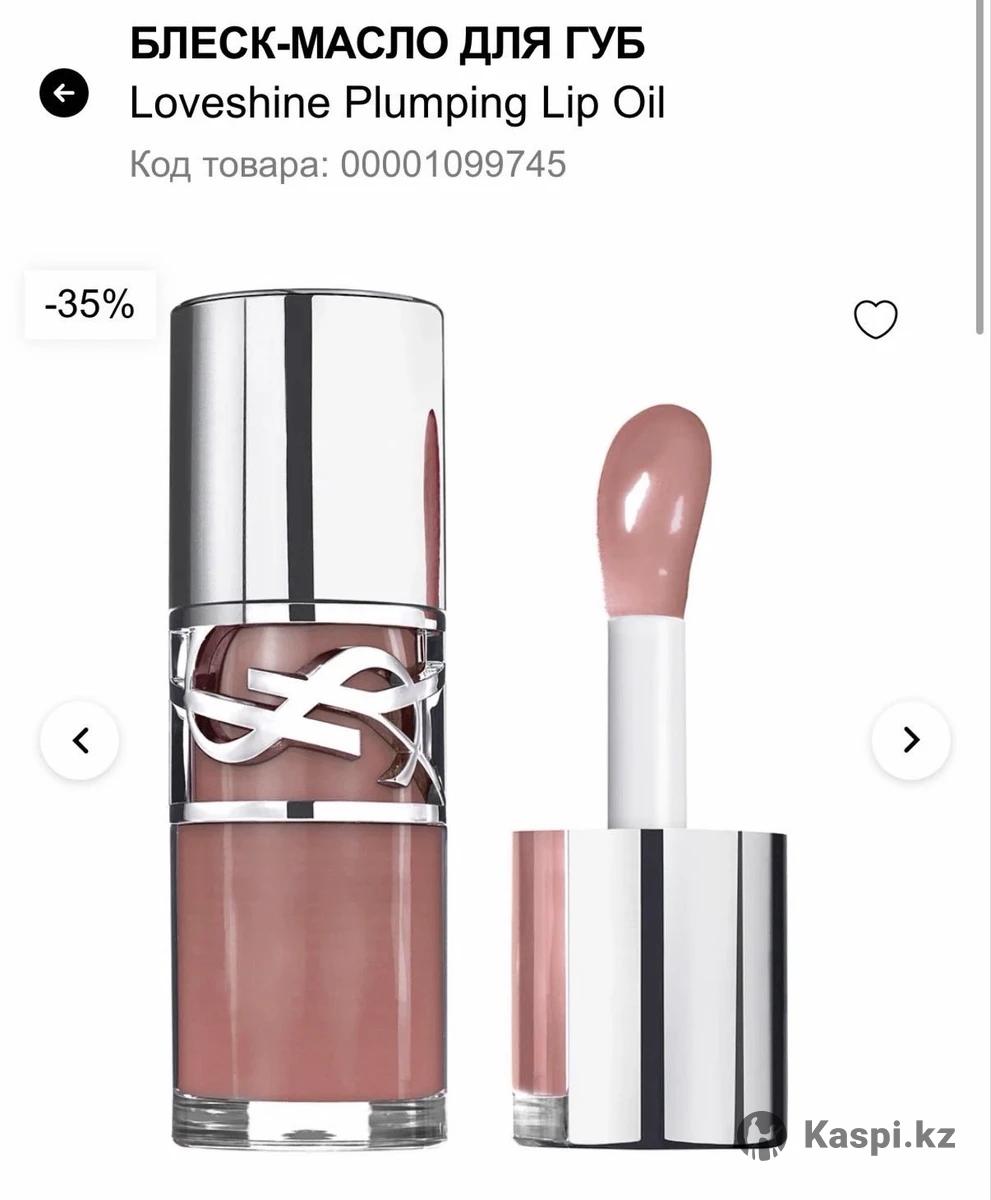Go back using the black arrow button
This screenshot has width=991, height=1200.
[x=64, y=95]
